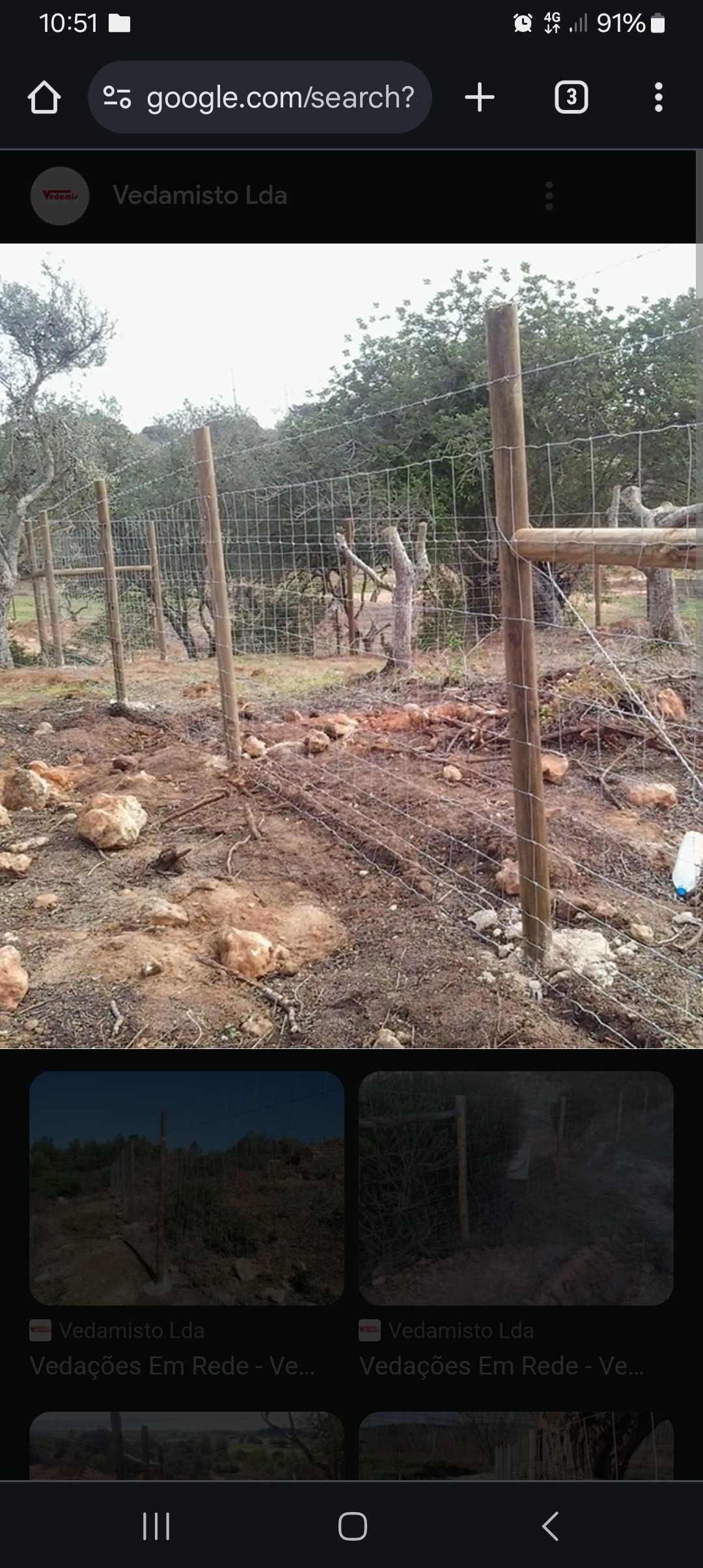Open the Chrome overflow menu

[658, 98]
